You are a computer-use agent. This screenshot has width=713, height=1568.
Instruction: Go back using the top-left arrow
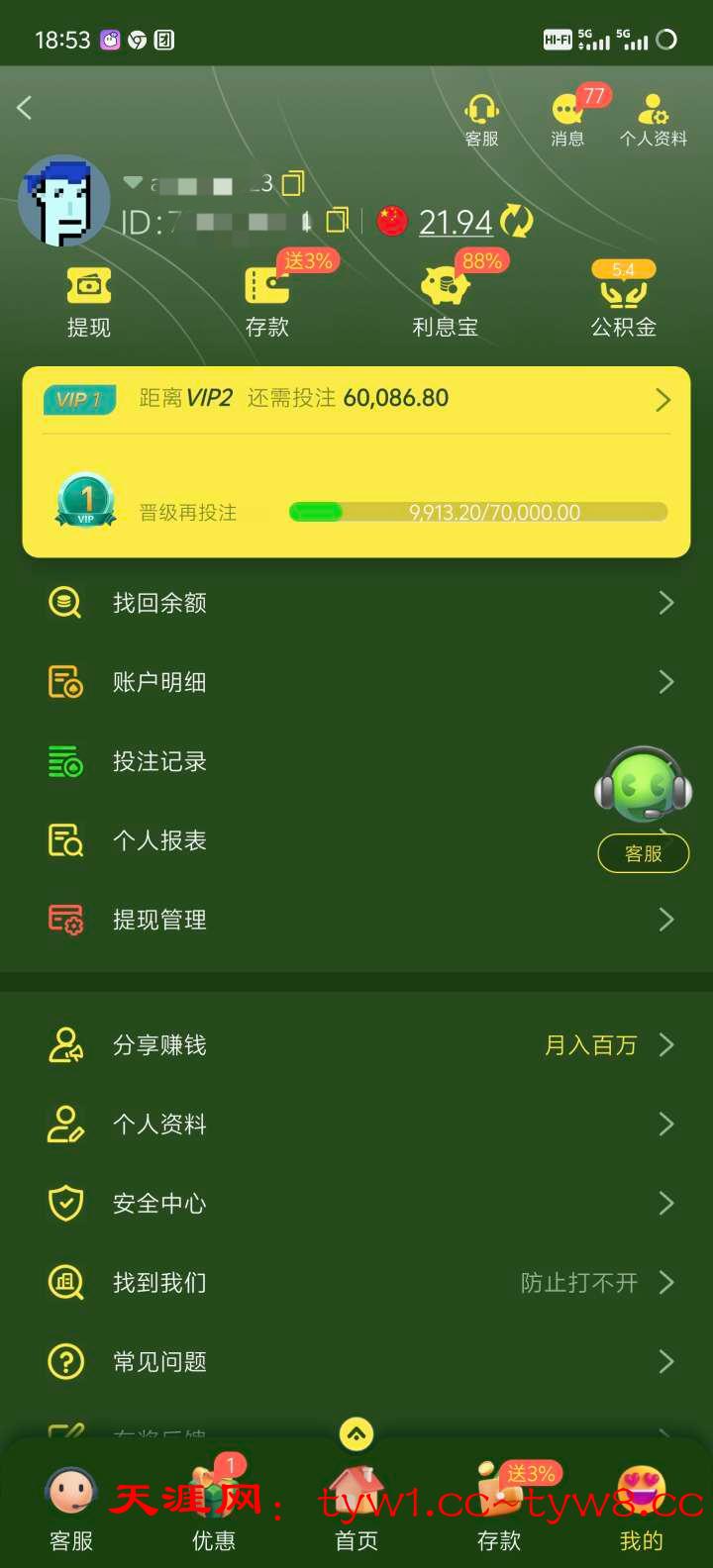(x=26, y=108)
